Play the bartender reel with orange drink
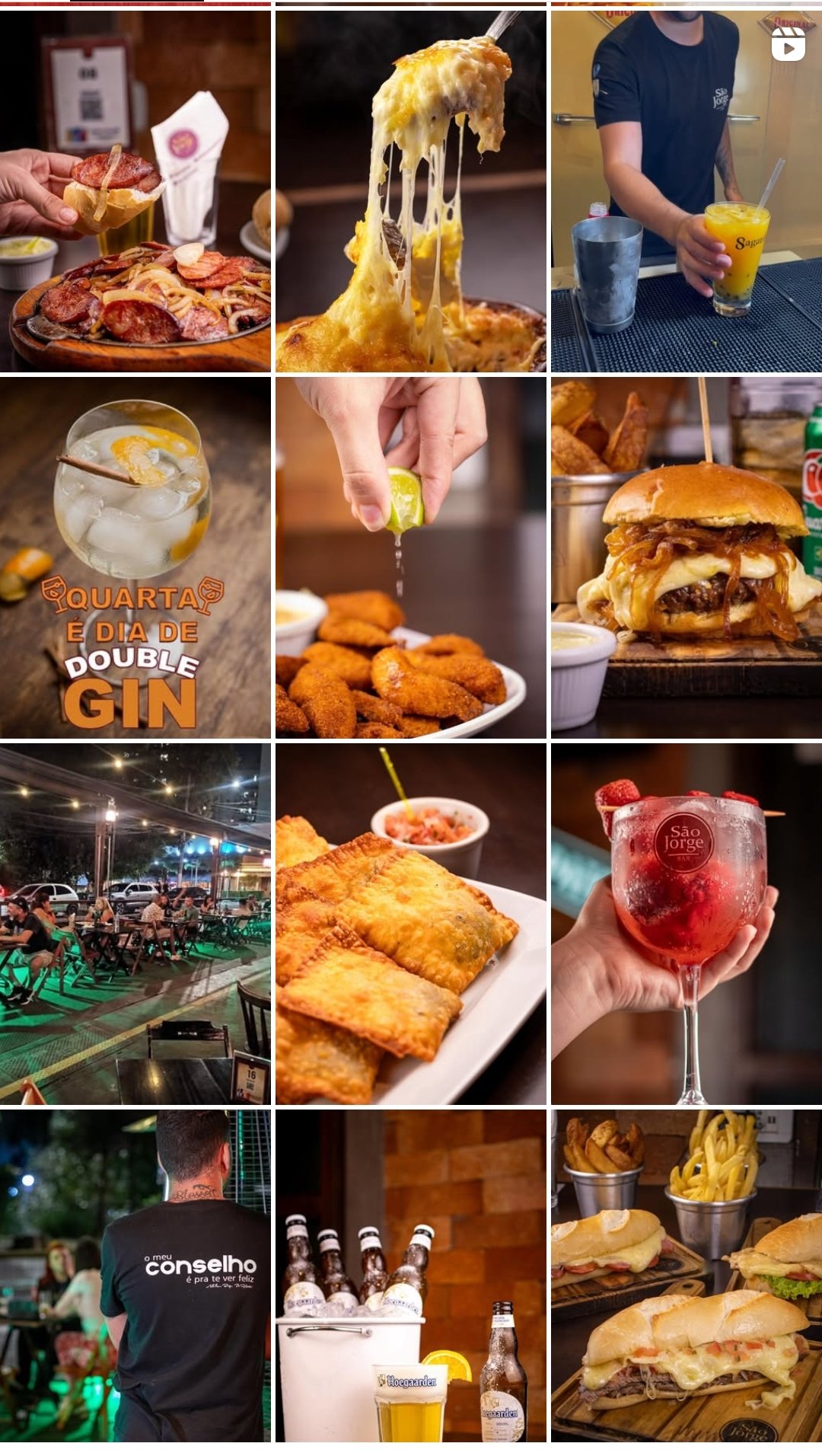The image size is (822, 1456). 687,191
